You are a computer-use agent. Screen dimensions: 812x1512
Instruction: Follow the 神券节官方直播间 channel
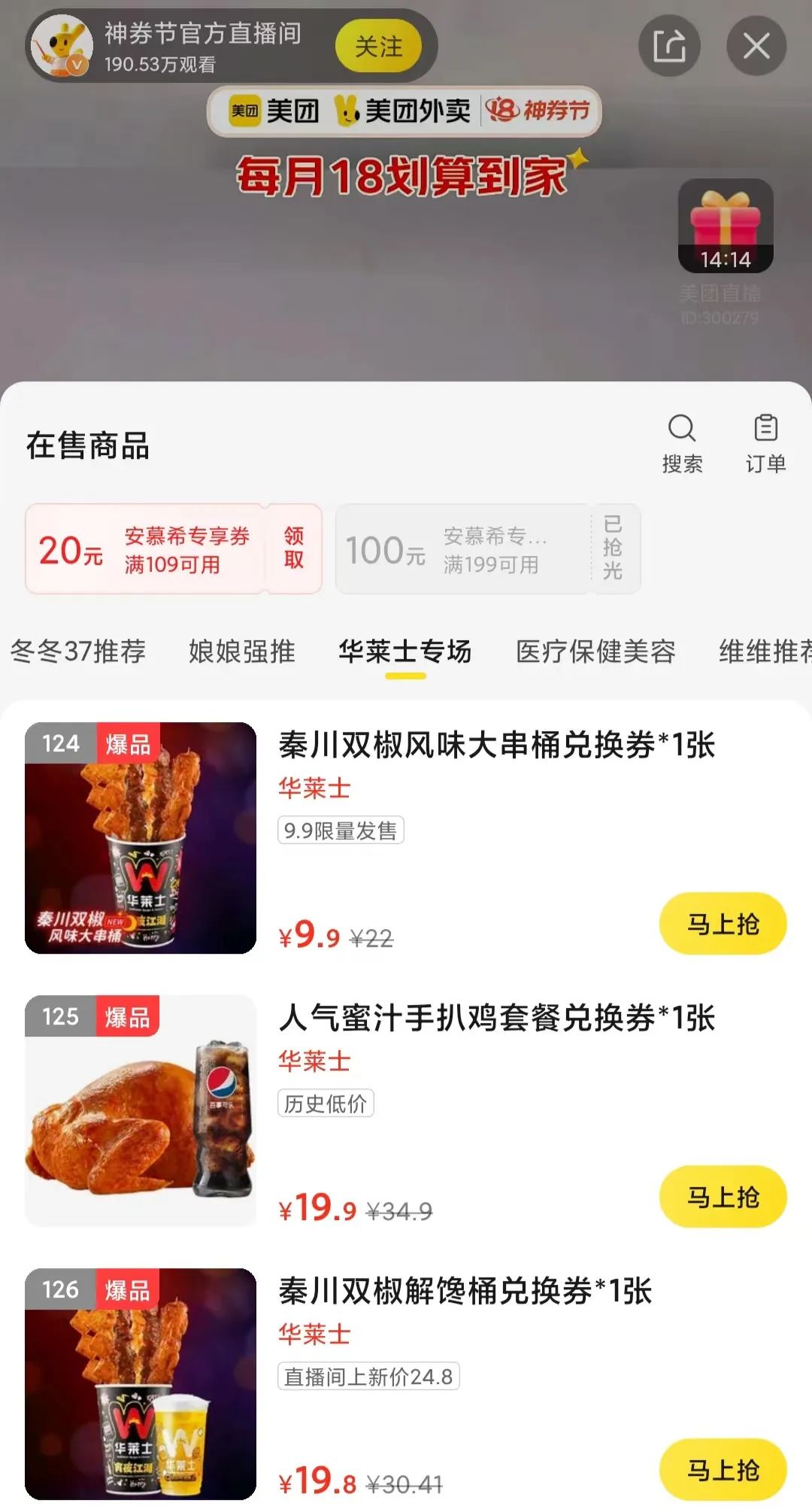pyautogui.click(x=378, y=47)
